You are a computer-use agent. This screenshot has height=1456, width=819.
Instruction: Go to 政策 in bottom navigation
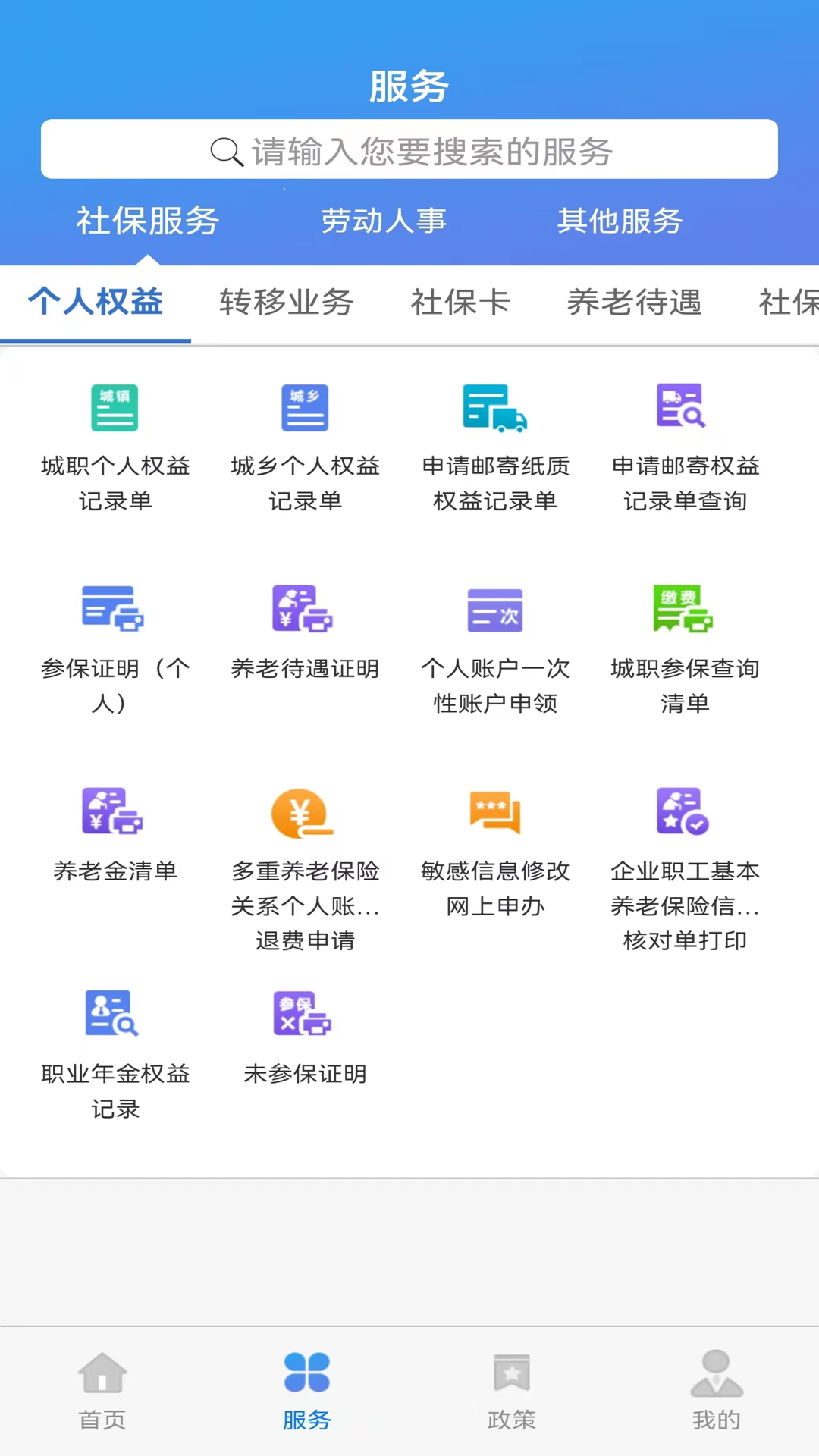point(511,1395)
